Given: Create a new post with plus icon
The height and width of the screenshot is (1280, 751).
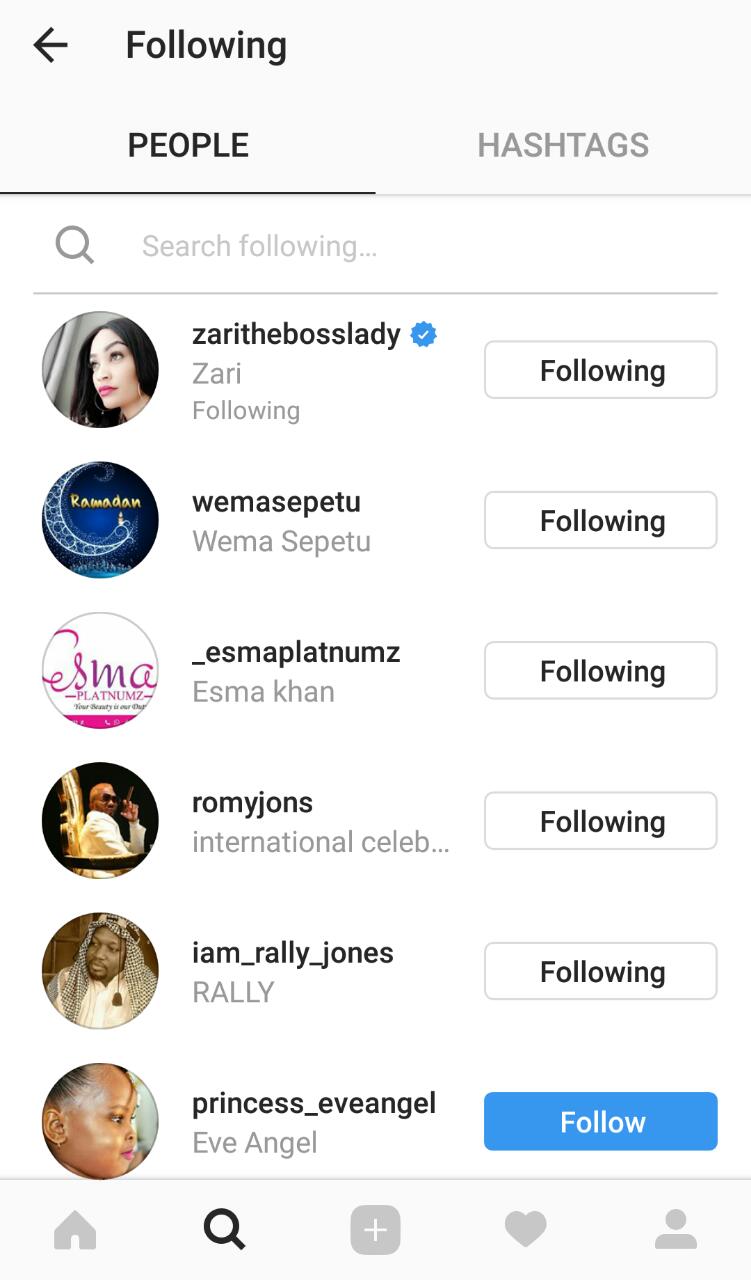Looking at the screenshot, I should pyautogui.click(x=375, y=1230).
